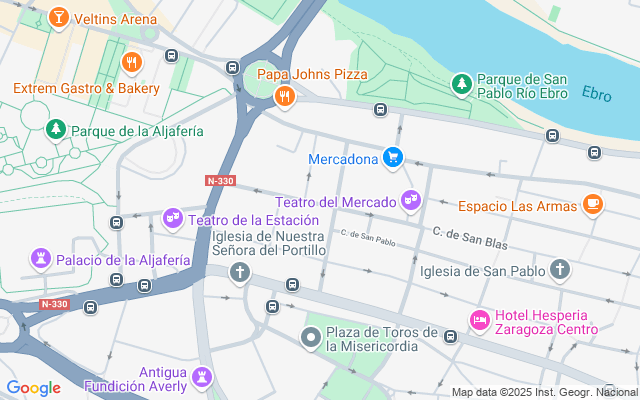Open Antigua Fundición Averly marker
This screenshot has height=400, width=640.
(203, 377)
